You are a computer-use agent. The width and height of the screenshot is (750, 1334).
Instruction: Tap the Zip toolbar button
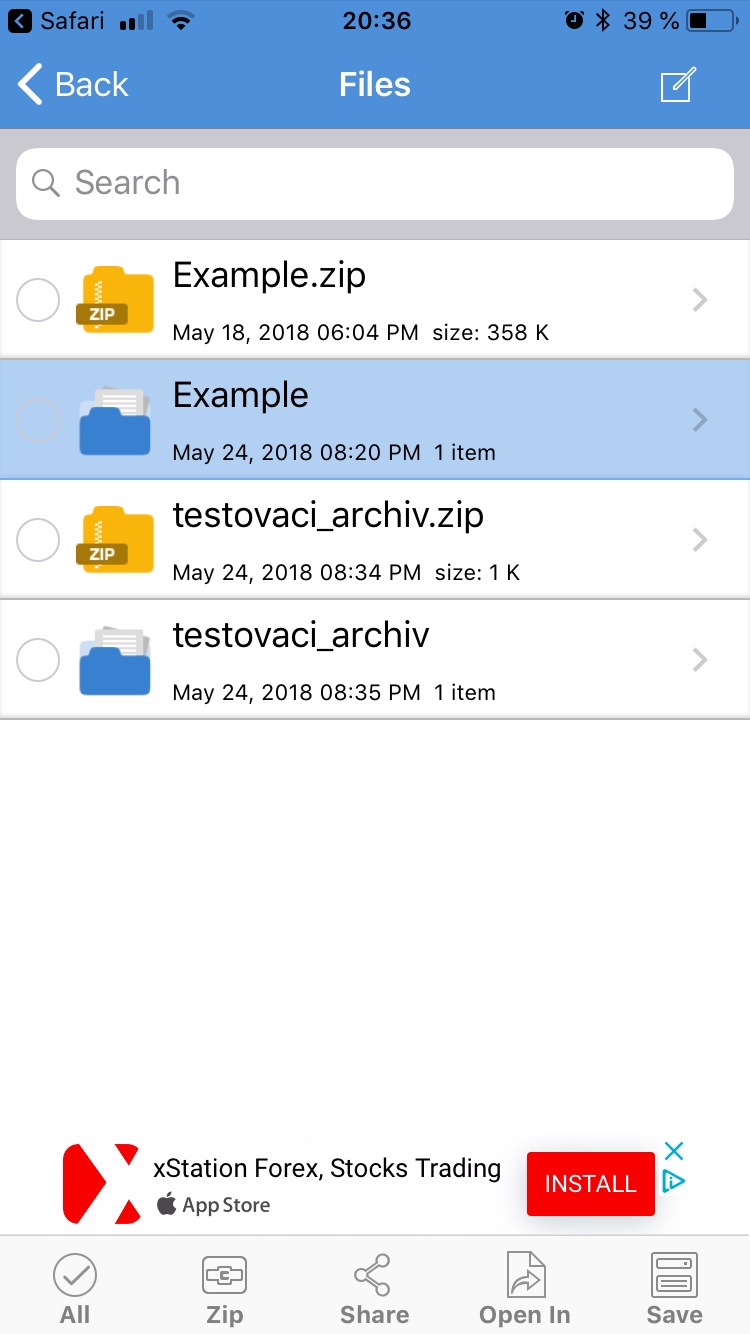(x=225, y=1288)
